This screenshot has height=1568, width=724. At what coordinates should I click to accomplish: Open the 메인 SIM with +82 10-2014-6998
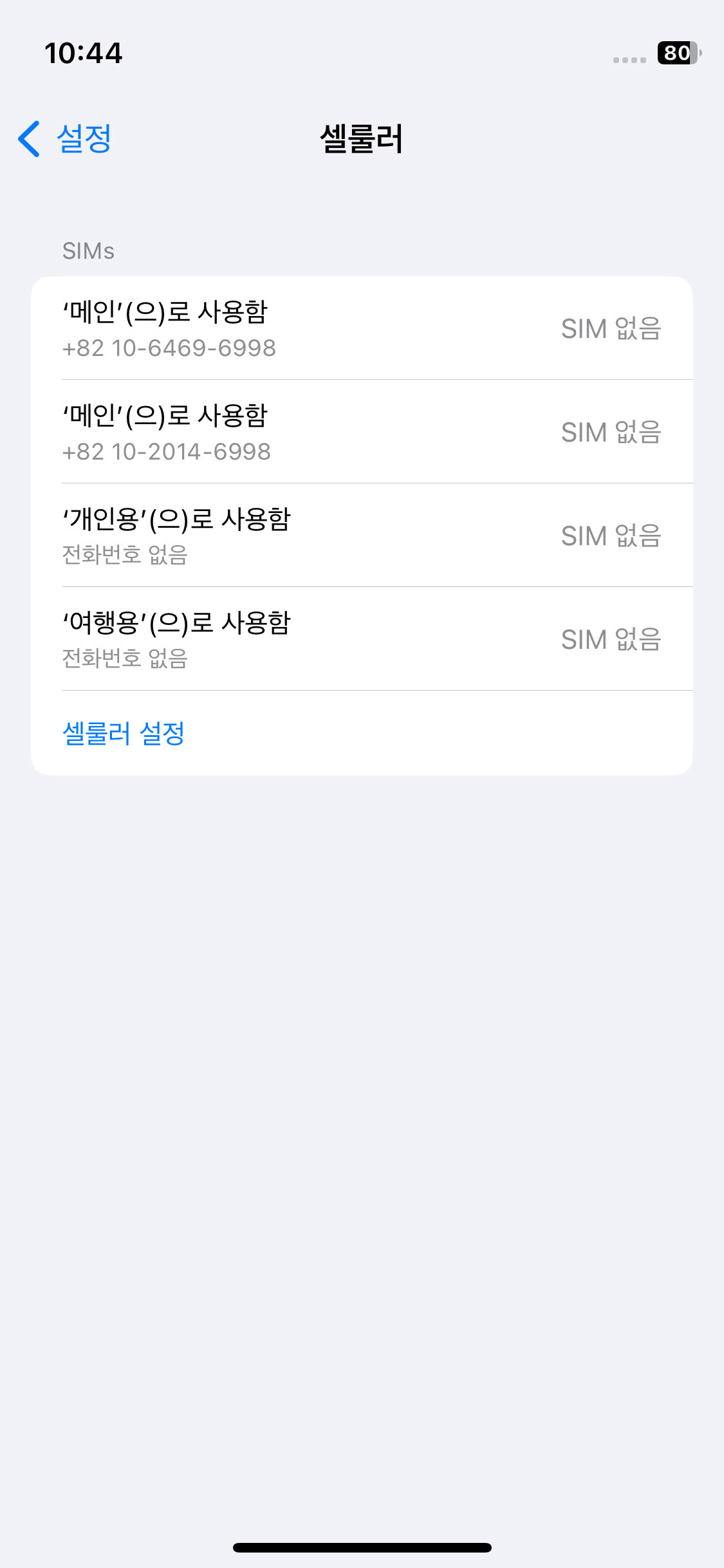(x=361, y=432)
